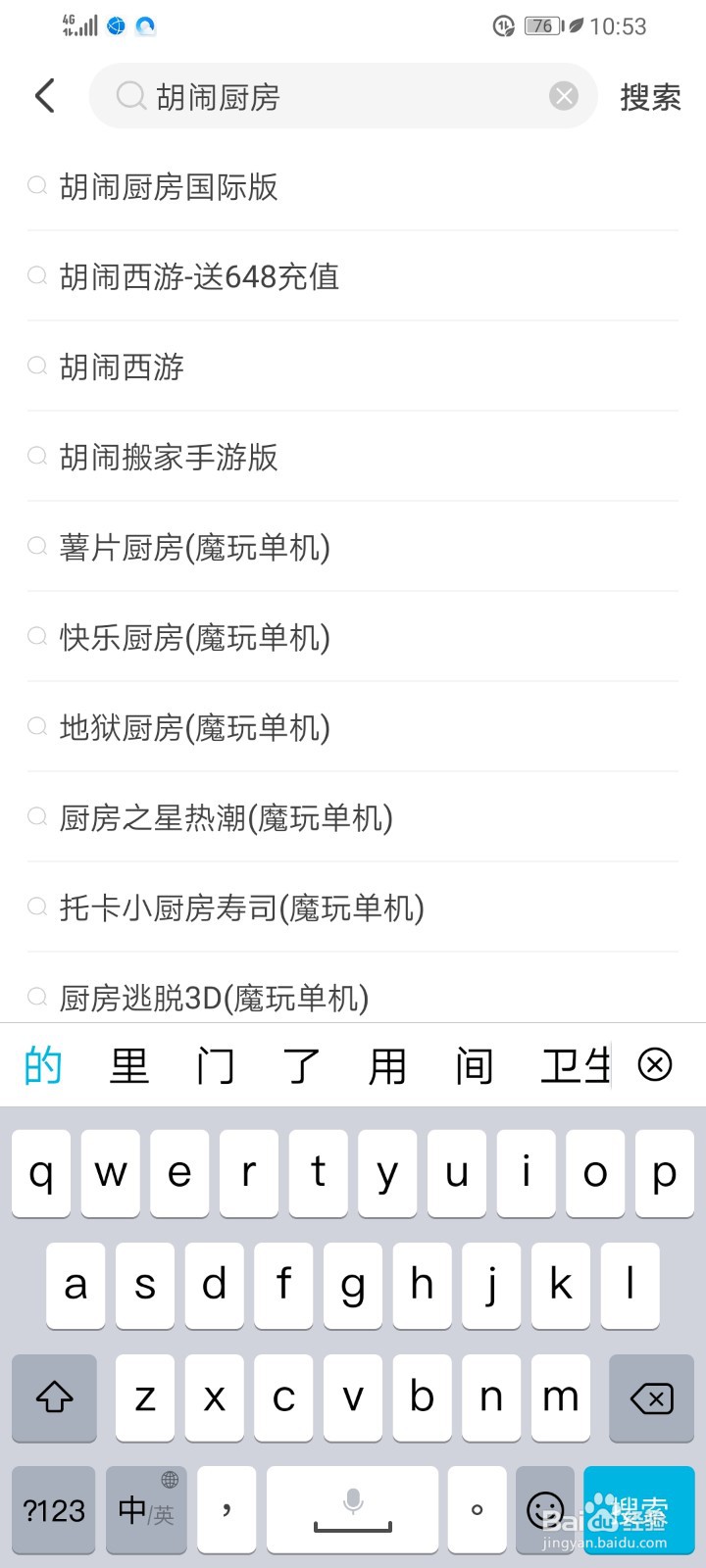Collapse the candidate bar with the circled X icon
Image resolution: width=706 pixels, height=1568 pixels.
coord(655,1064)
